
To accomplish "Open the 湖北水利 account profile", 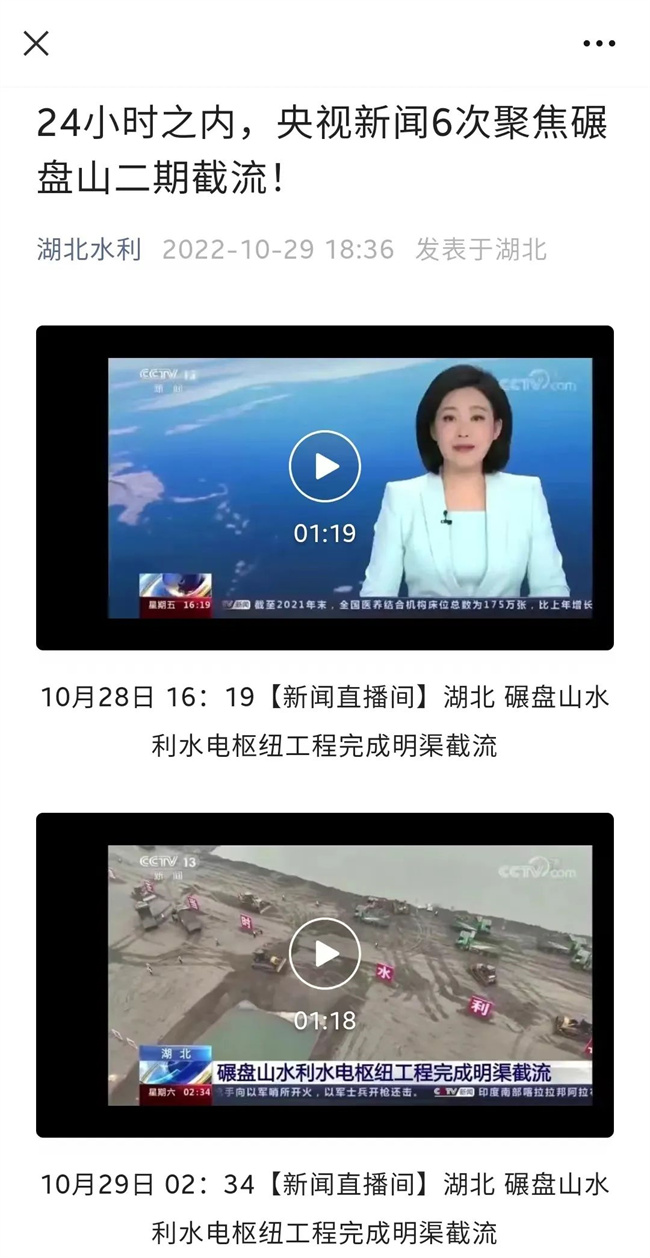I will [x=89, y=249].
